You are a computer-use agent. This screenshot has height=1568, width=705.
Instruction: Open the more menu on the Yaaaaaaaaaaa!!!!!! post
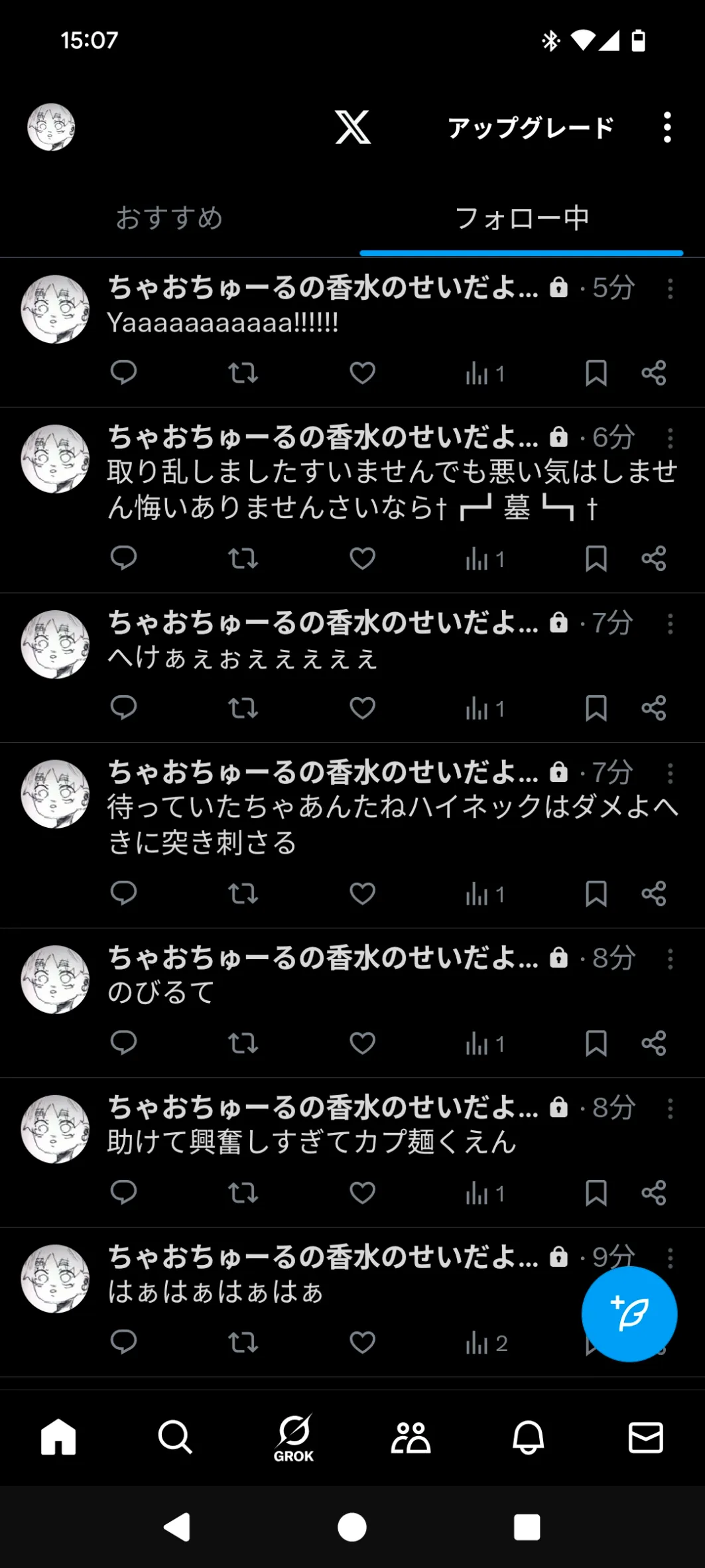tap(670, 289)
